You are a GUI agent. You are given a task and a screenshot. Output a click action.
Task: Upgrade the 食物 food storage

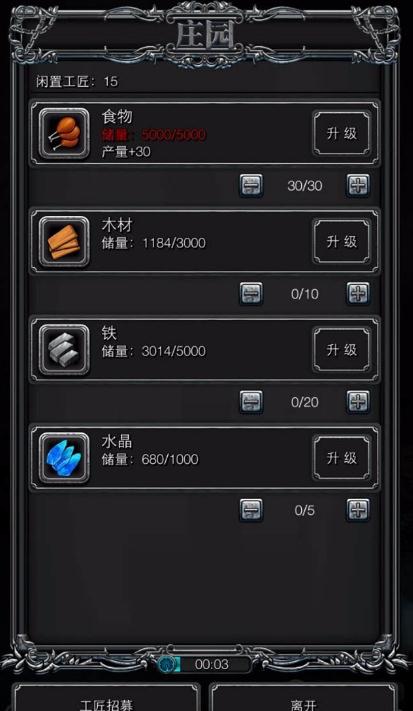[x=341, y=133]
